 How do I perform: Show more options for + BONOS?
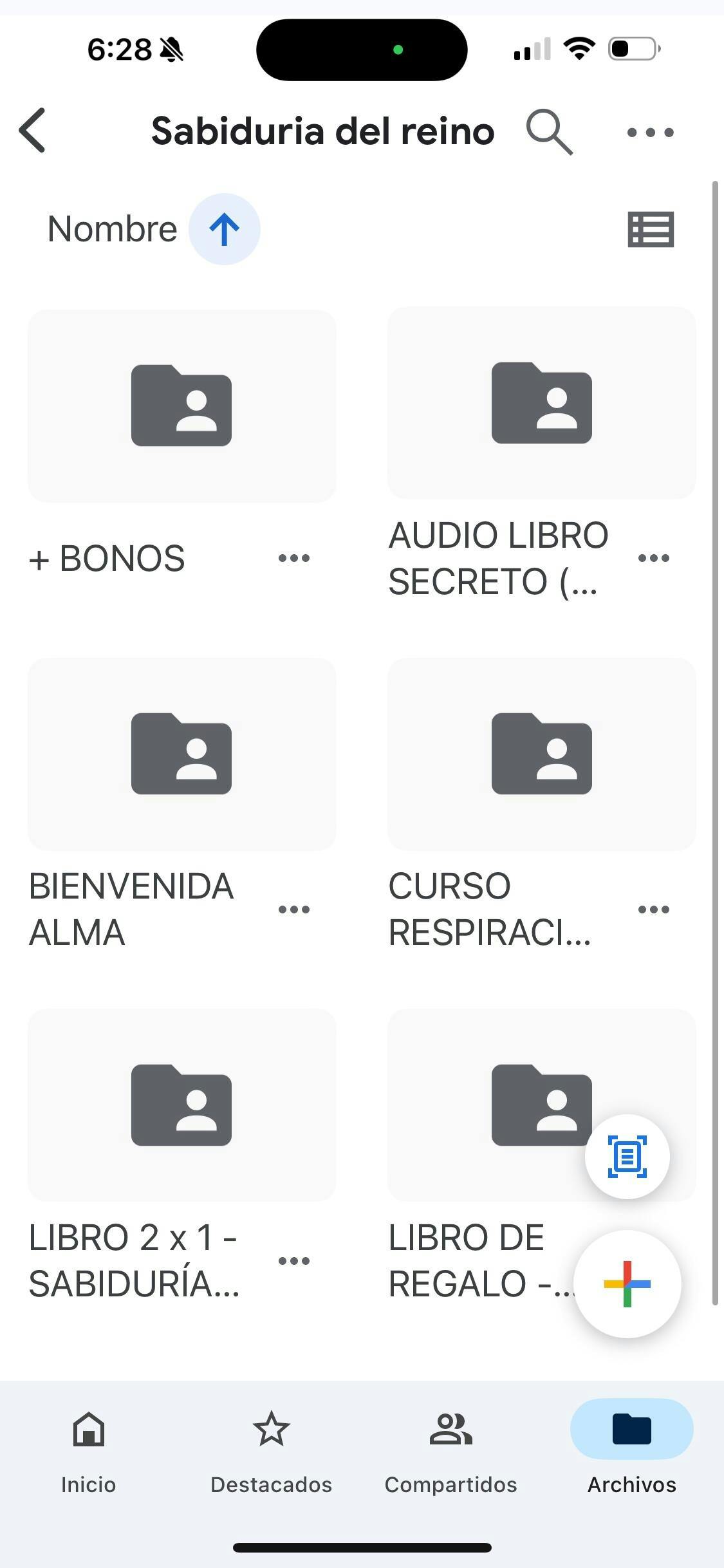tap(294, 558)
